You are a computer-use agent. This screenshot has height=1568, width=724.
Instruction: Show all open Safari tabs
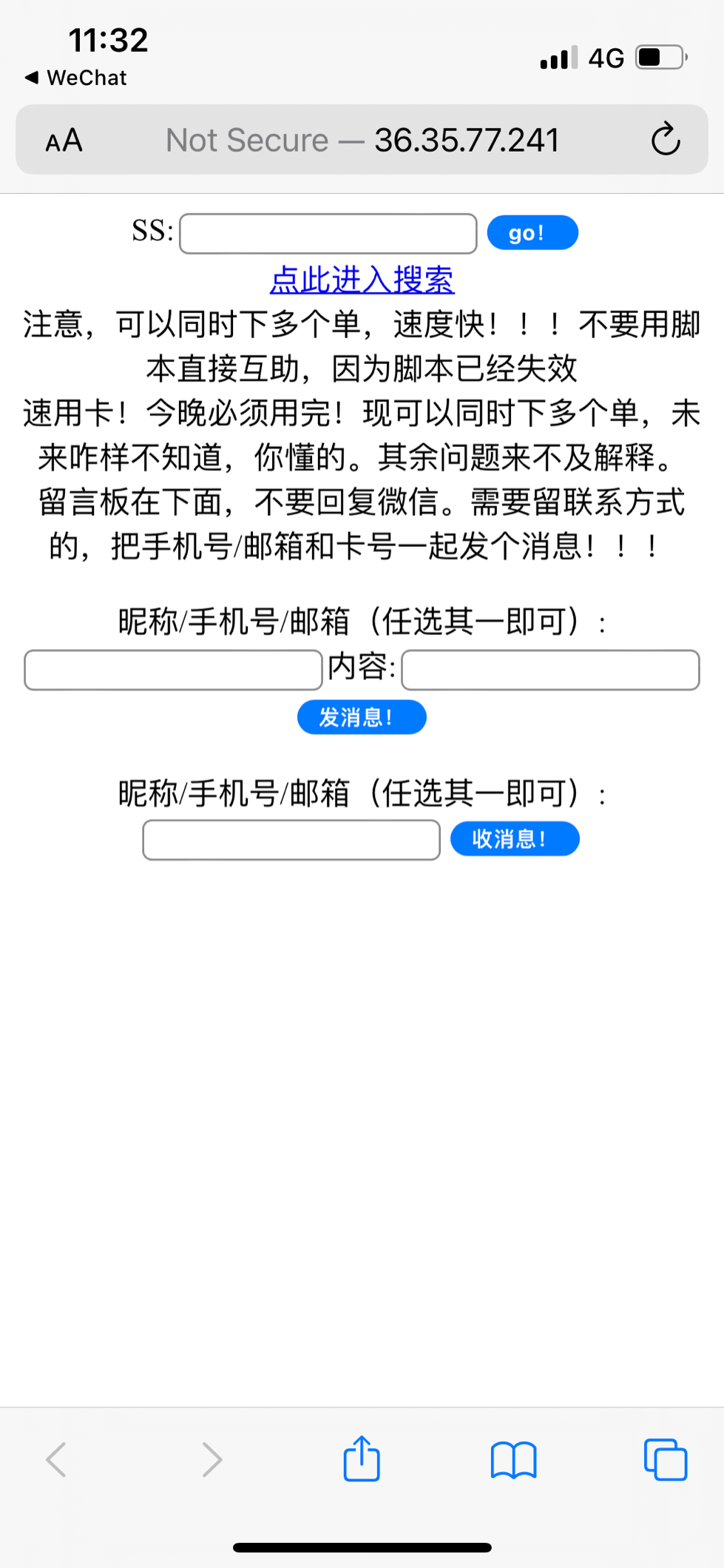point(665,1460)
